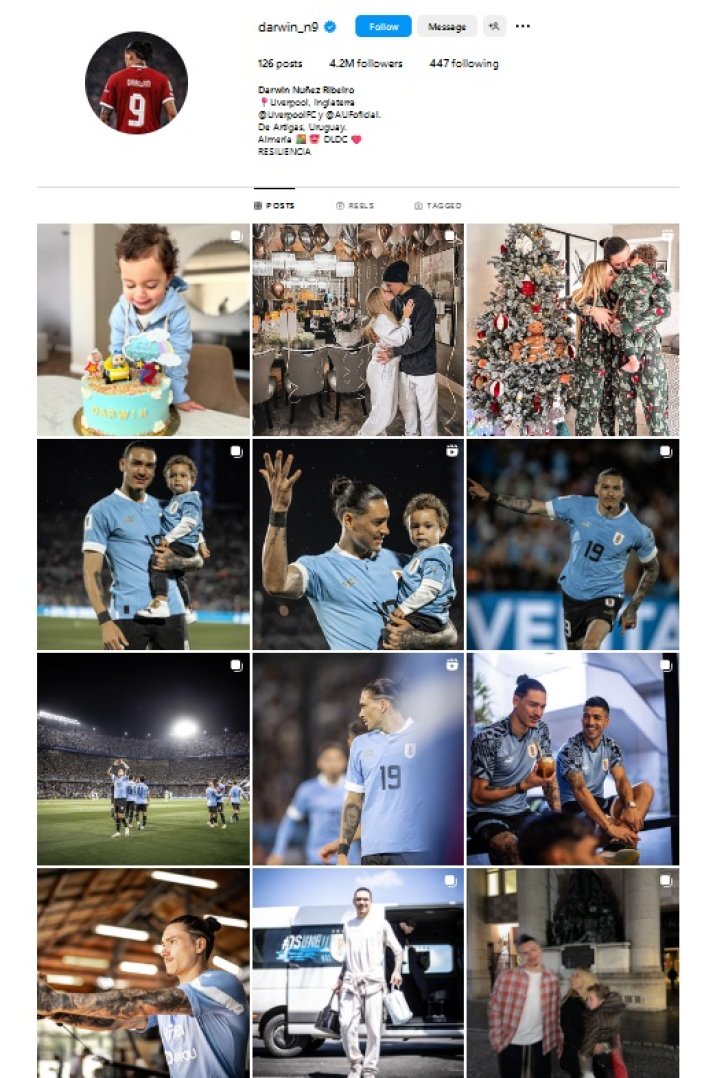Switch to the Reels tab
The height and width of the screenshot is (1078, 715).
point(355,205)
